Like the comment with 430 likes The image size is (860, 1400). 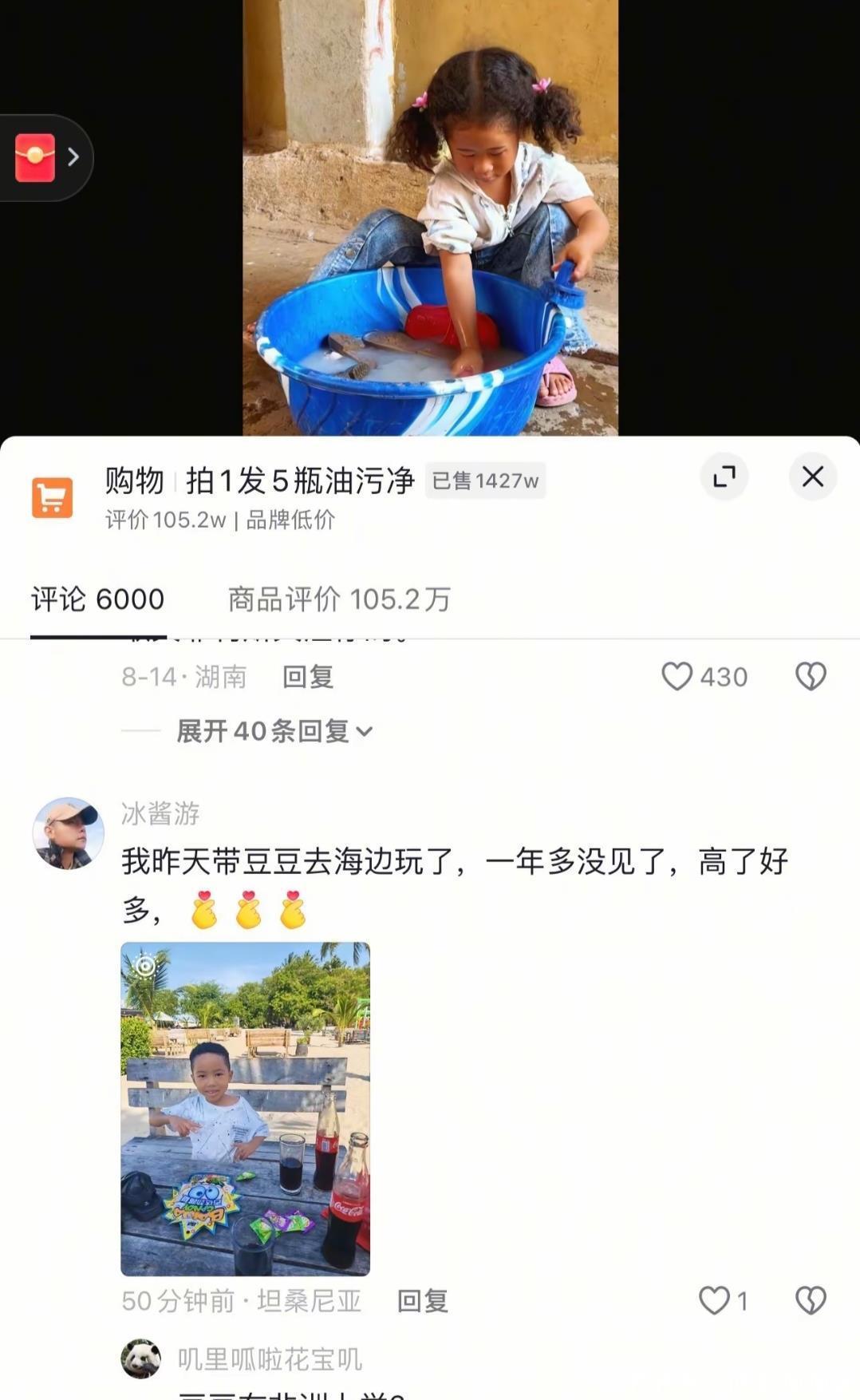tap(677, 677)
